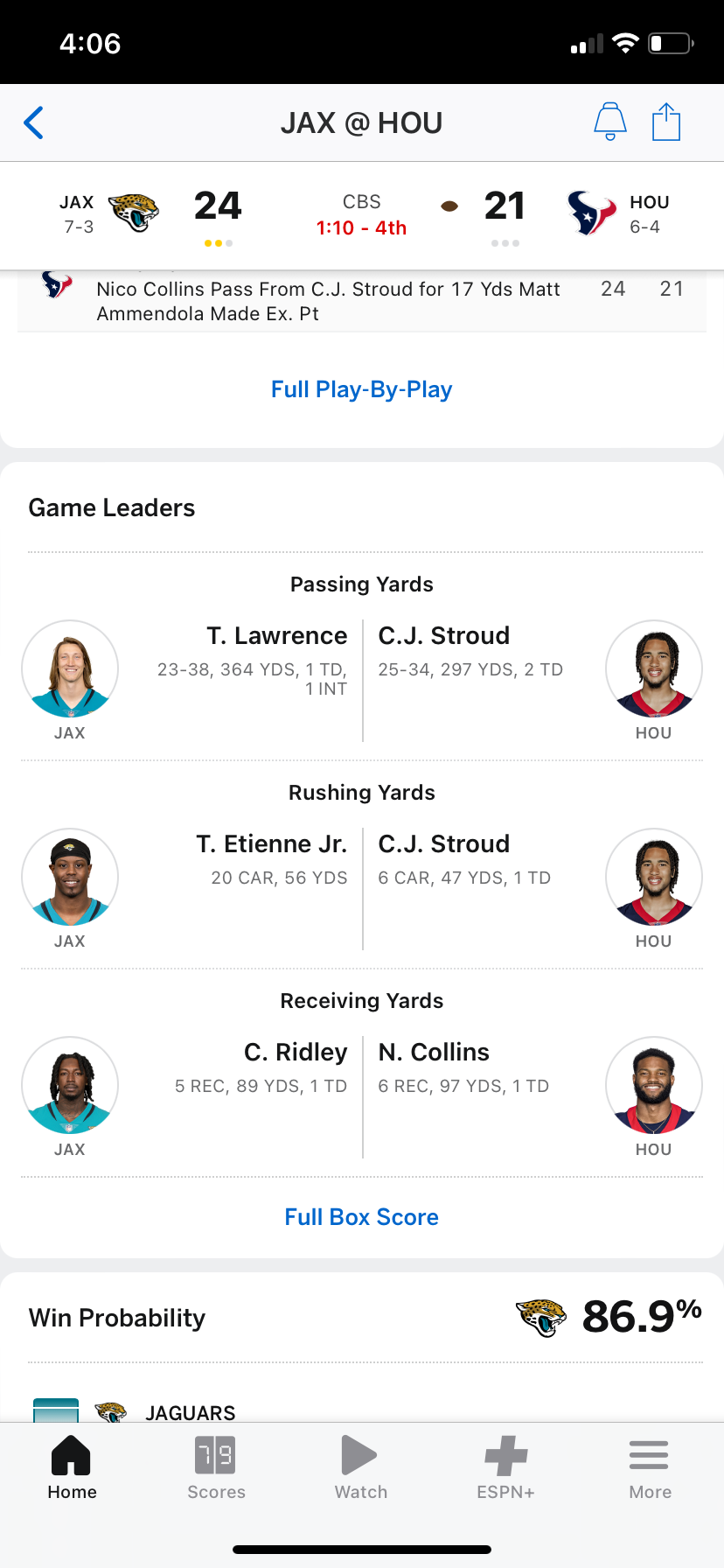
Task: Switch to the Scores tab
Action: [x=216, y=1467]
